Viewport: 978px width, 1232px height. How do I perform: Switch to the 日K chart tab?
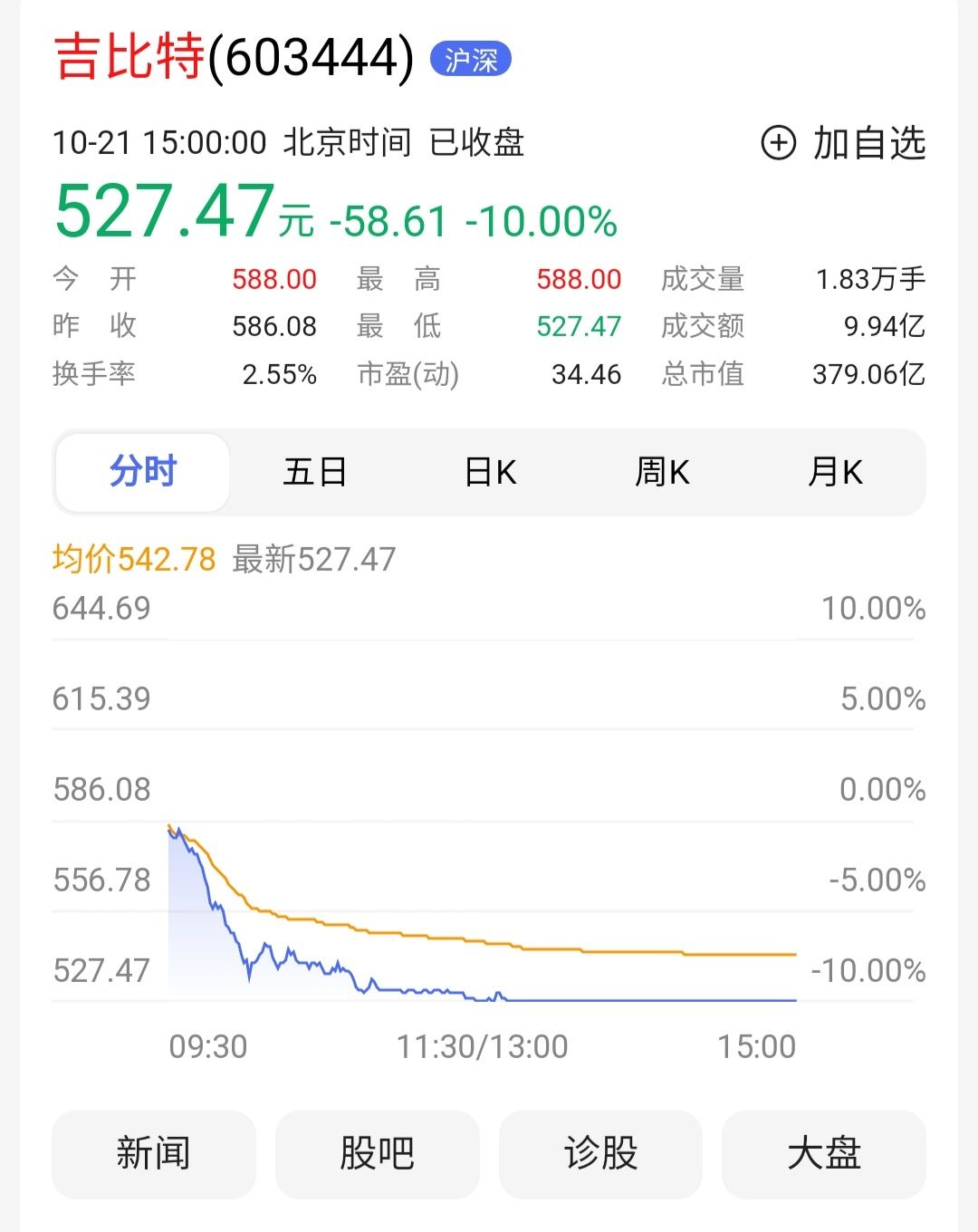[490, 472]
